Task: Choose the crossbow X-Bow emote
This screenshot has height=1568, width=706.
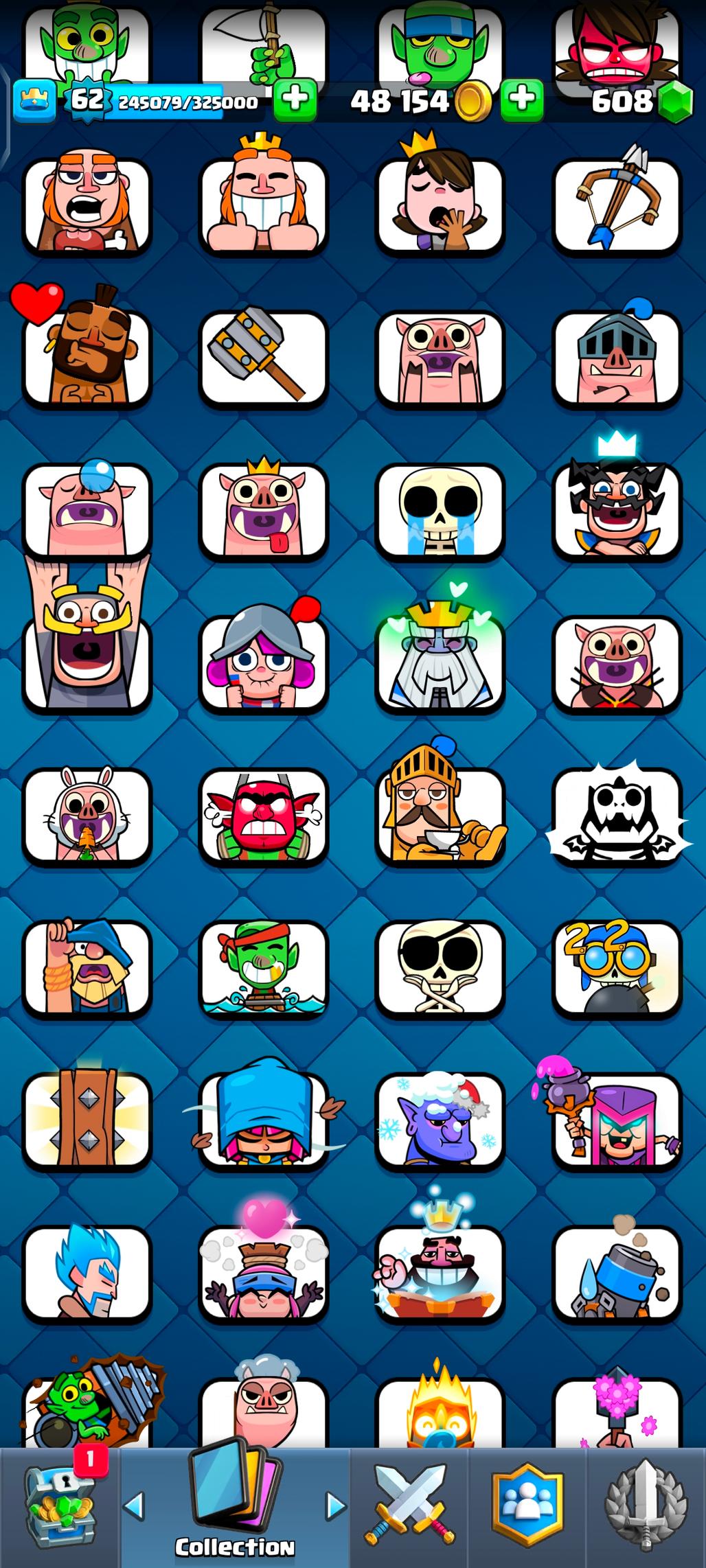Action: 616,205
